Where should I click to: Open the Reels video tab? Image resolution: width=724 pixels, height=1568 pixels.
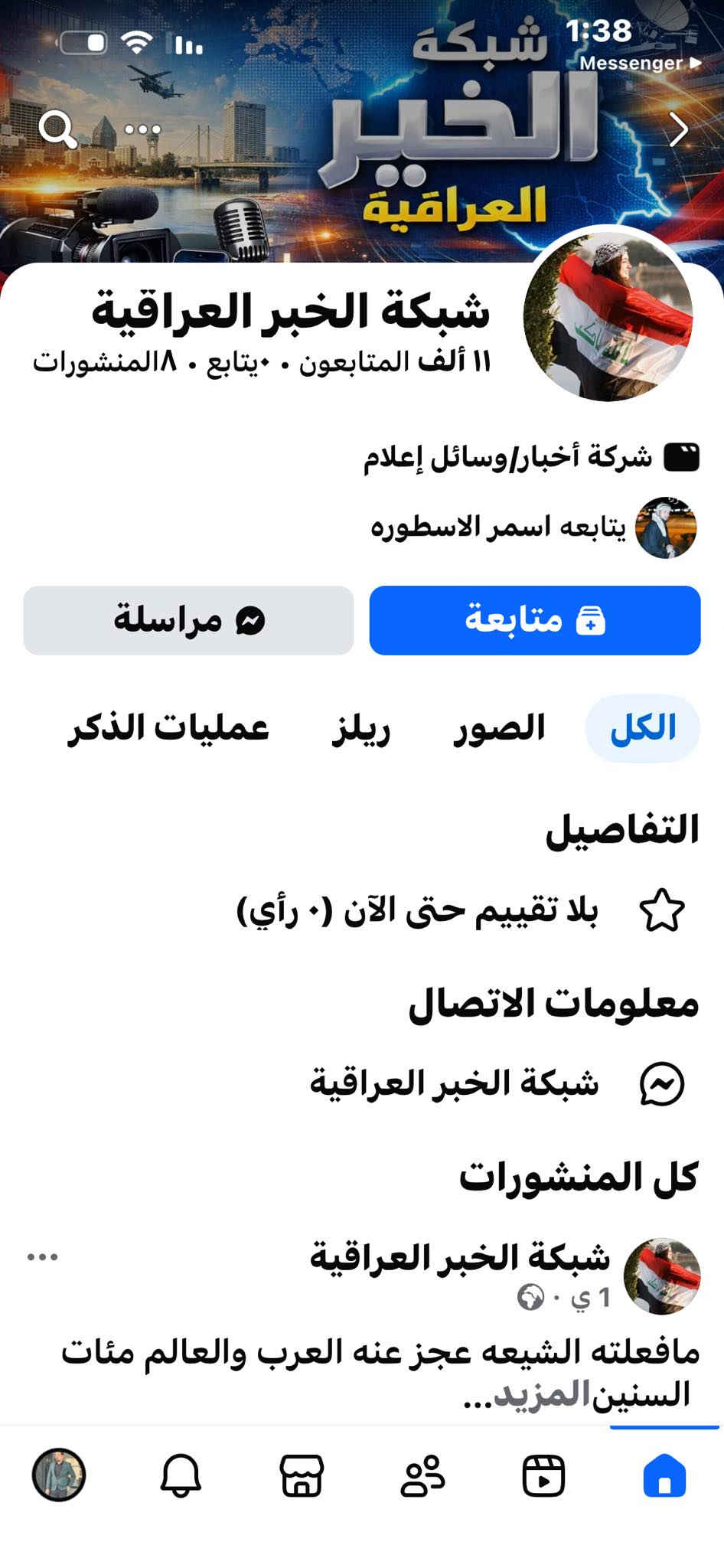[543, 1475]
